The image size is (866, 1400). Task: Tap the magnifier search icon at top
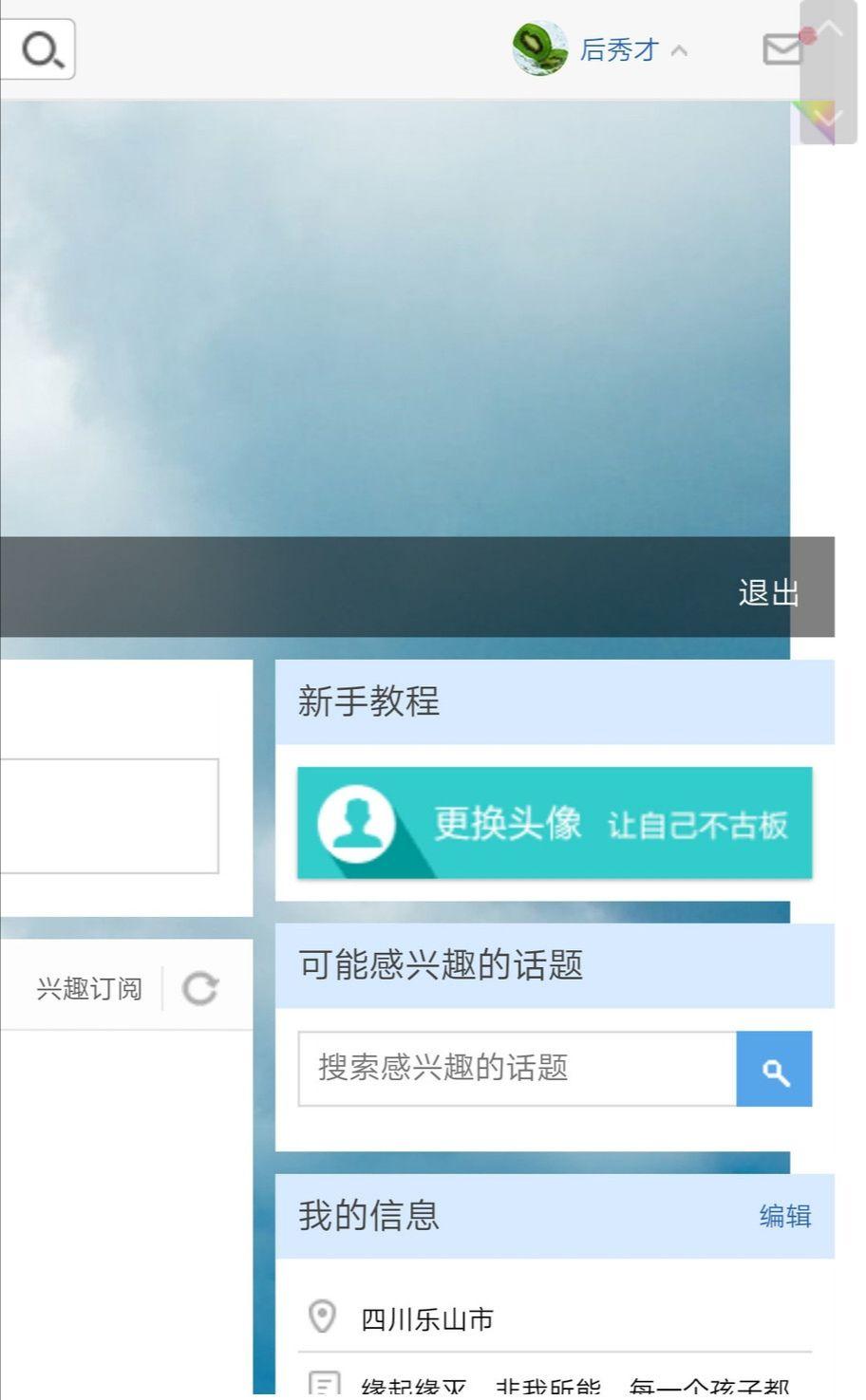(43, 49)
